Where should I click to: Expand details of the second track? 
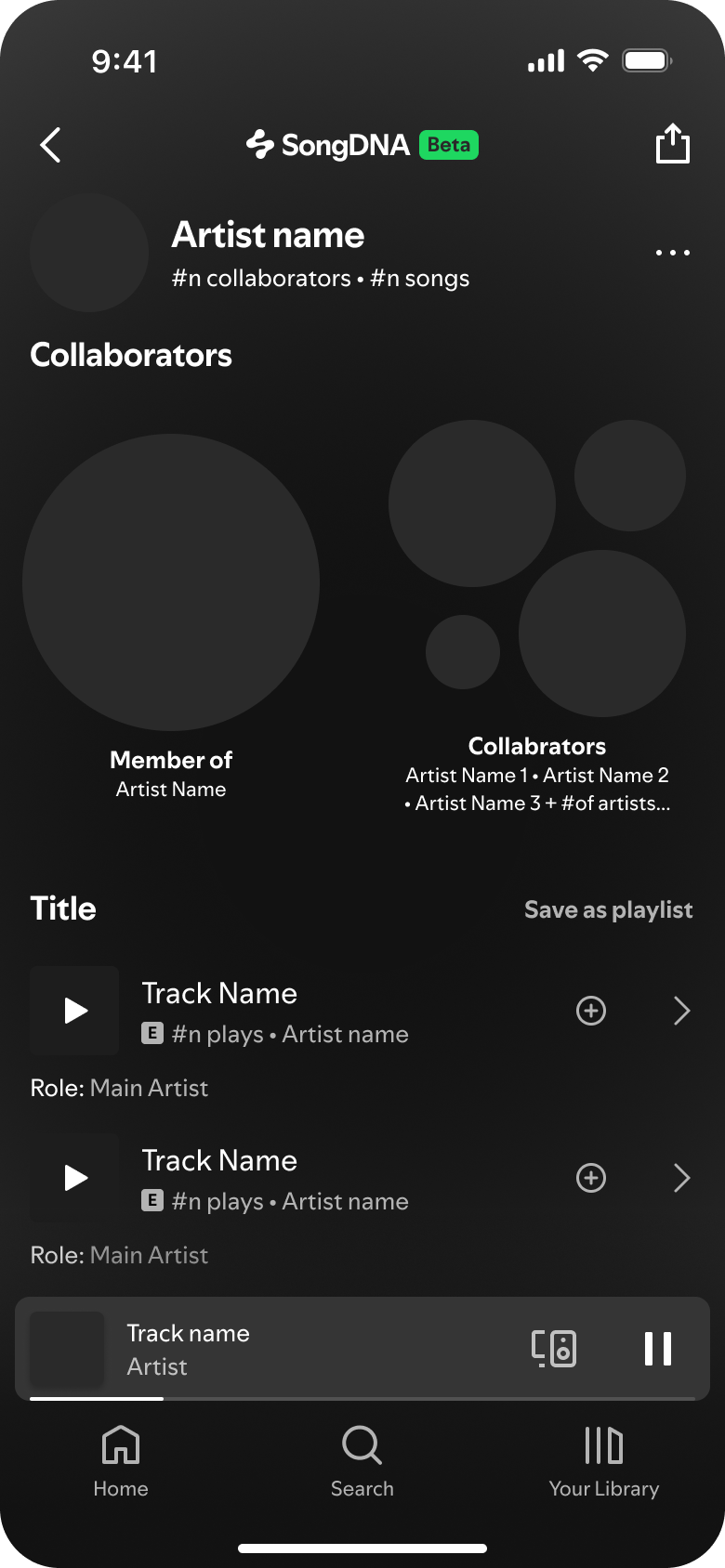point(680,1178)
